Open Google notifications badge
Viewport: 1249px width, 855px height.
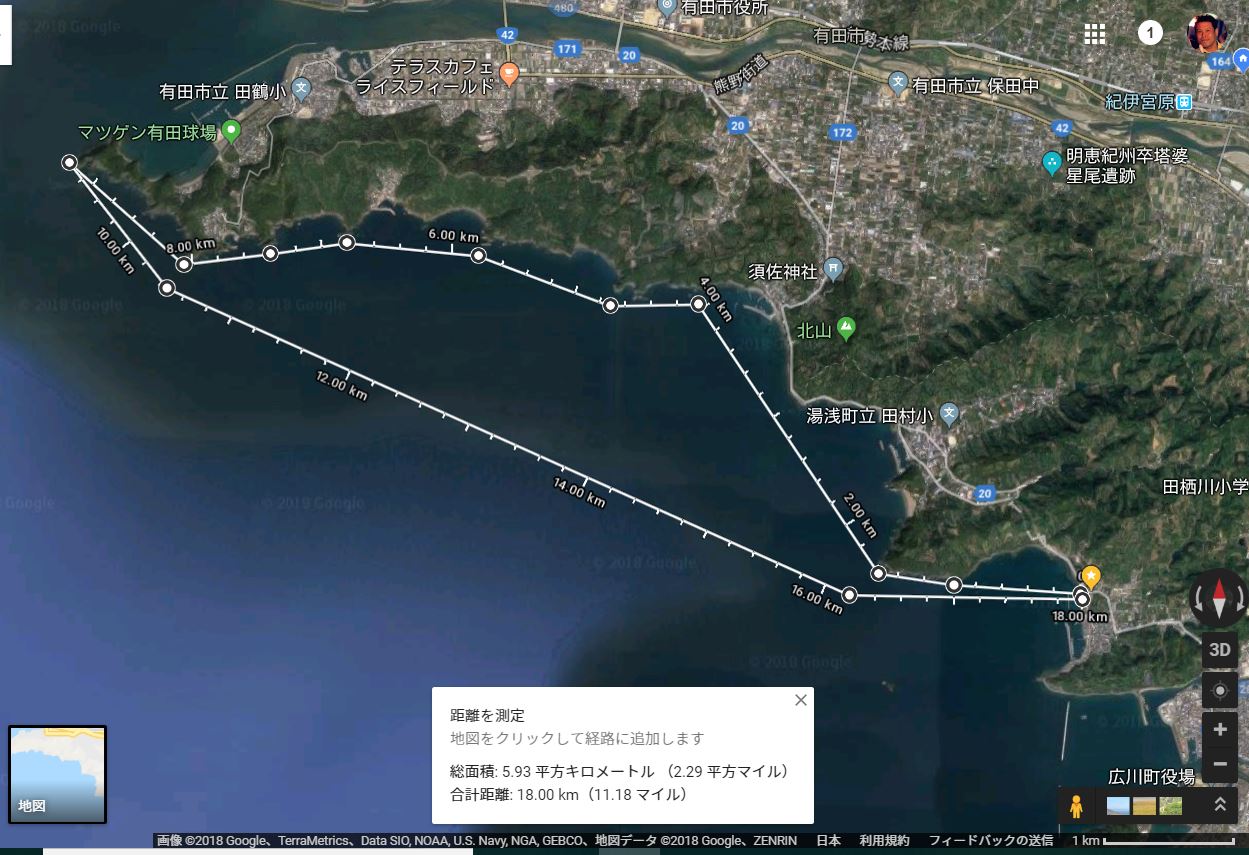[x=1150, y=34]
